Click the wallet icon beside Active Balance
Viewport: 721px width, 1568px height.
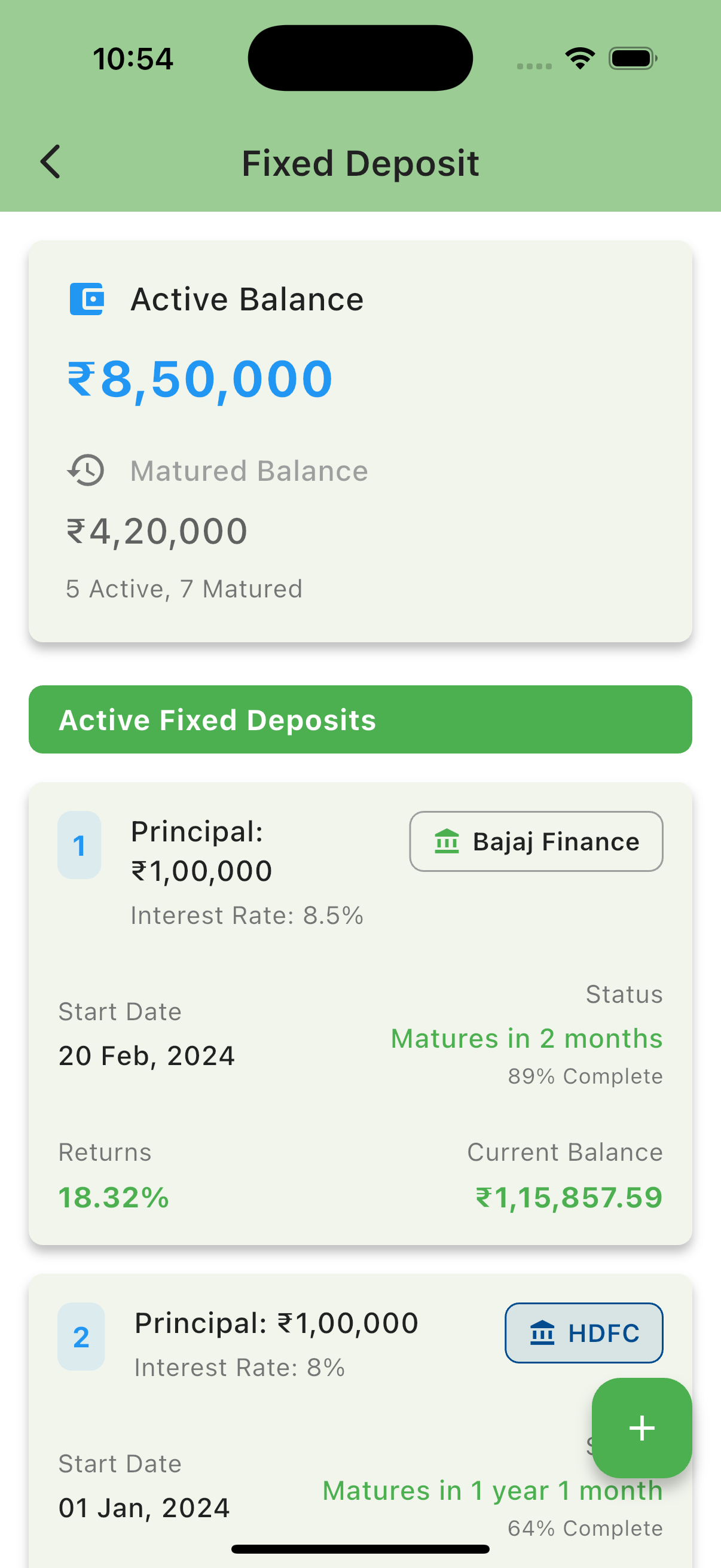[x=88, y=298]
